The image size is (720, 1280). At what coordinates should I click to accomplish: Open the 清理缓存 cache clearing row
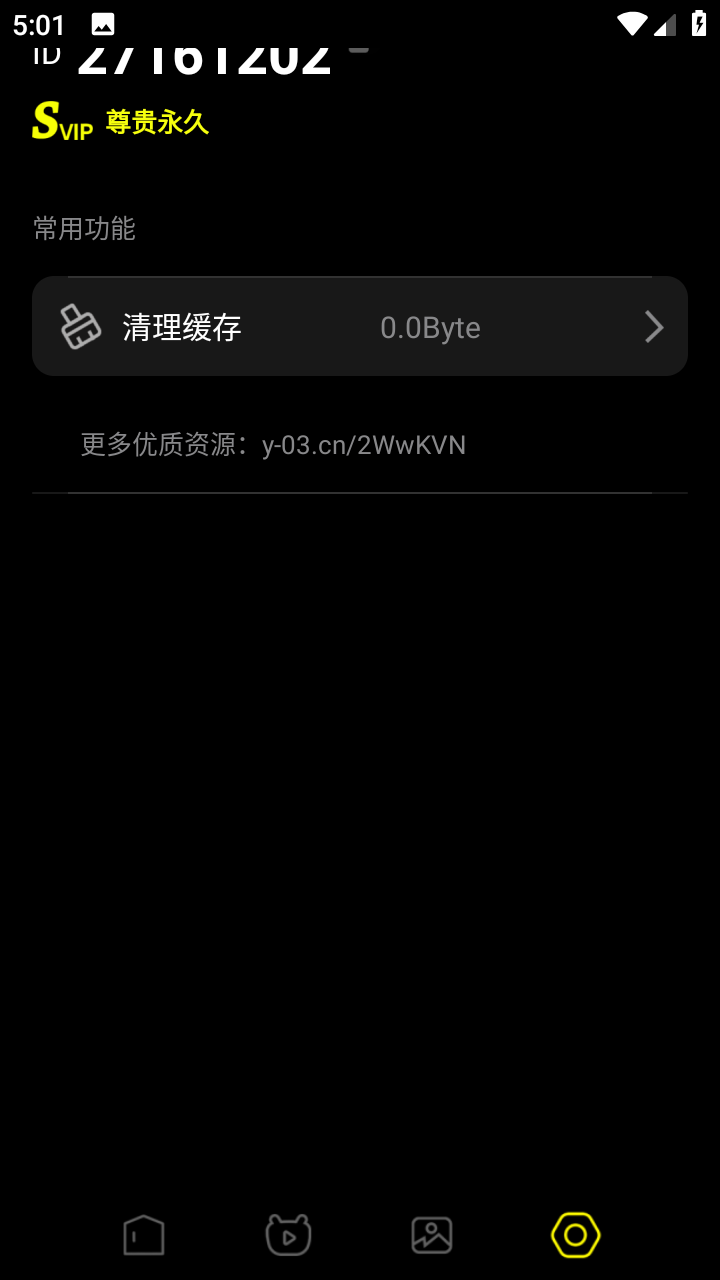360,327
